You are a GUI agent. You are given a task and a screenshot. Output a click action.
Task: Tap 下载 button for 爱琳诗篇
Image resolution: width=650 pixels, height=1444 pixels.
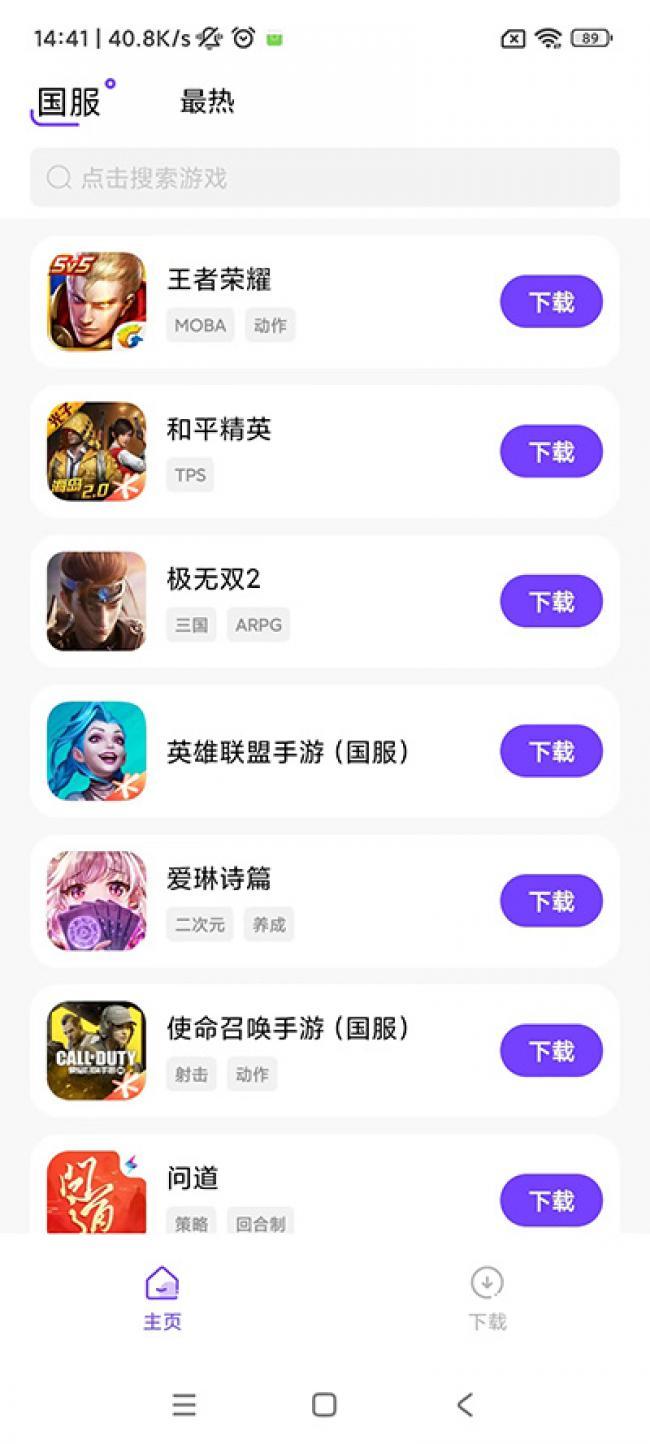point(551,902)
